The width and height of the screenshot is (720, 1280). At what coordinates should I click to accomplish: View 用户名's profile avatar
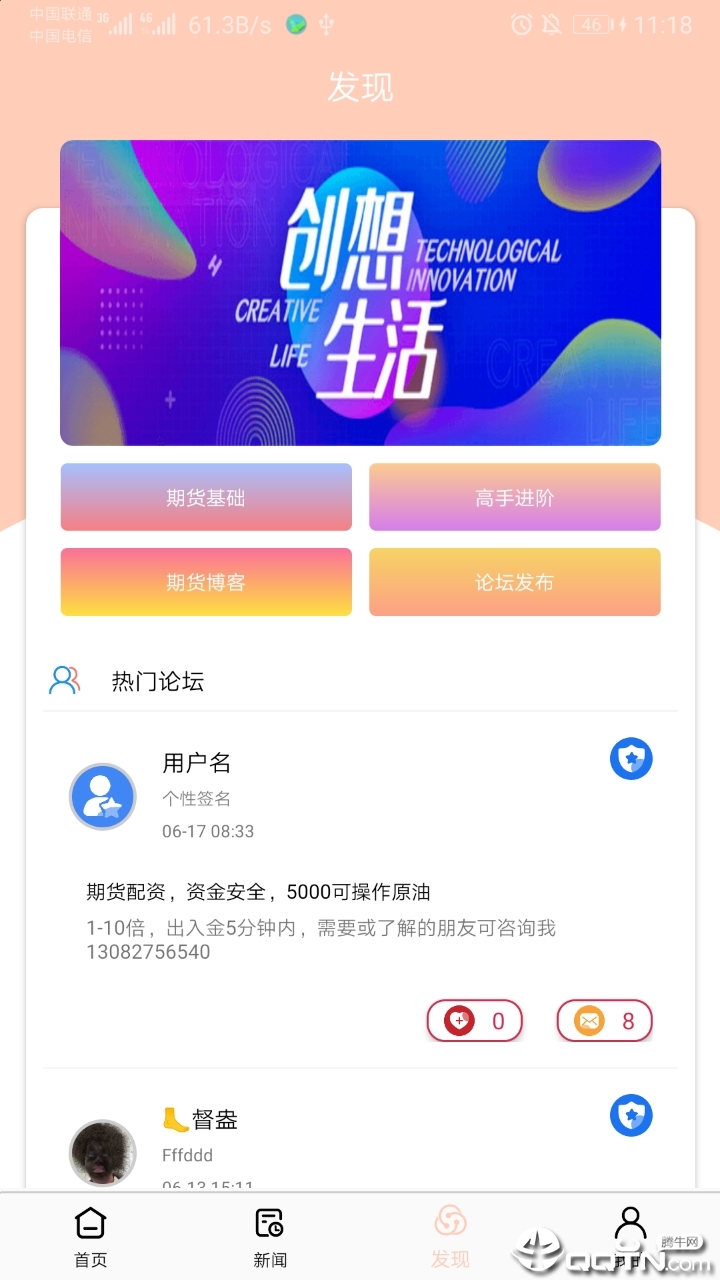[102, 796]
